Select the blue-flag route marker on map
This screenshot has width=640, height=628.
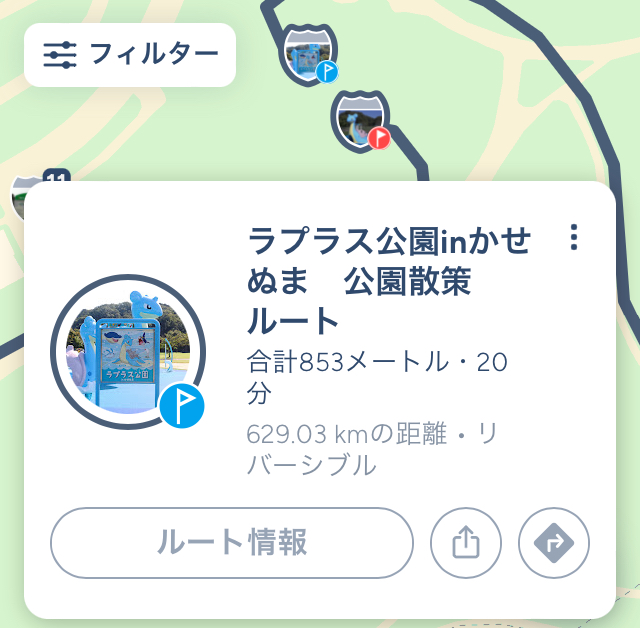309,53
